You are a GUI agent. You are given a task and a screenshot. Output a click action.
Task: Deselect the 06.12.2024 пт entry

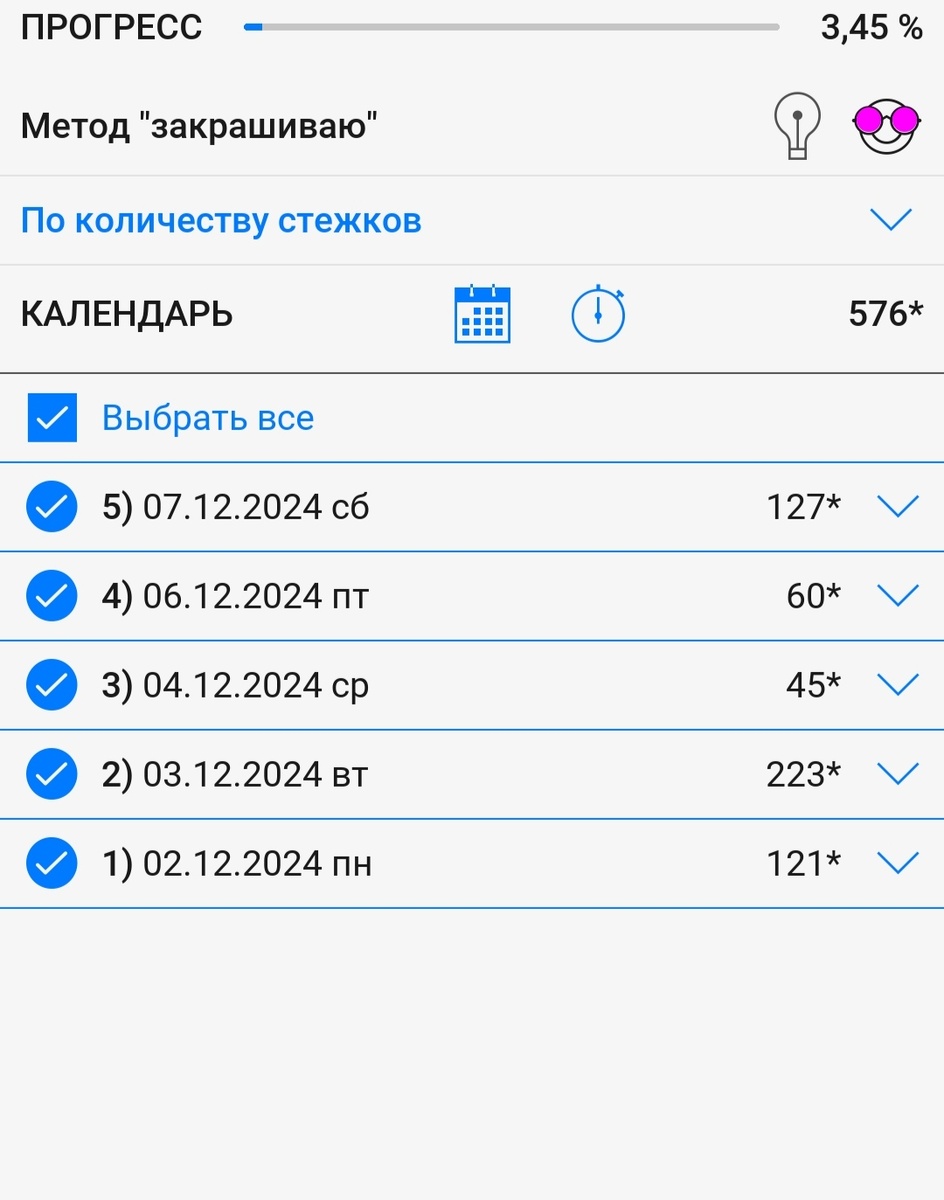[x=52, y=596]
